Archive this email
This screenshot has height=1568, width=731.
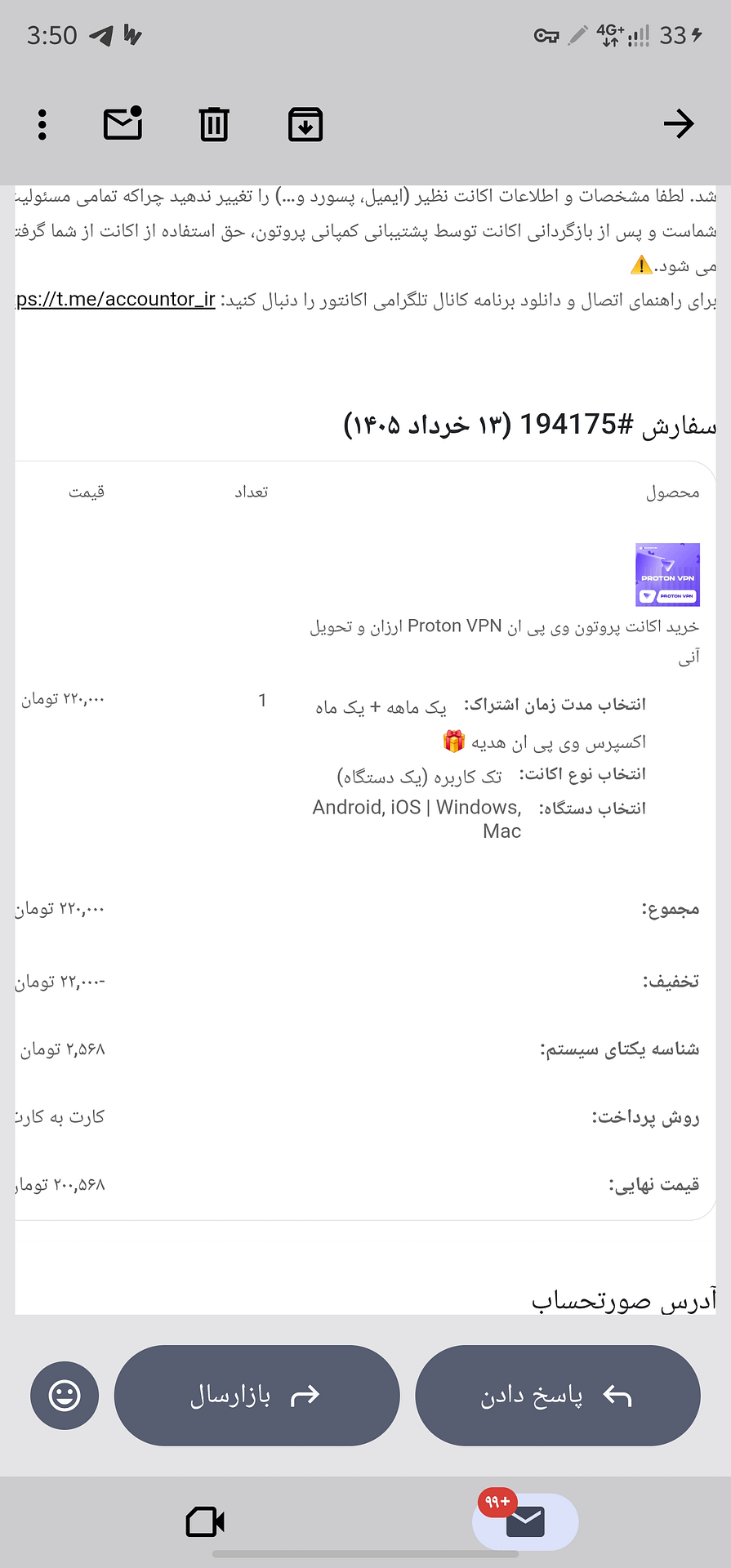tap(305, 125)
